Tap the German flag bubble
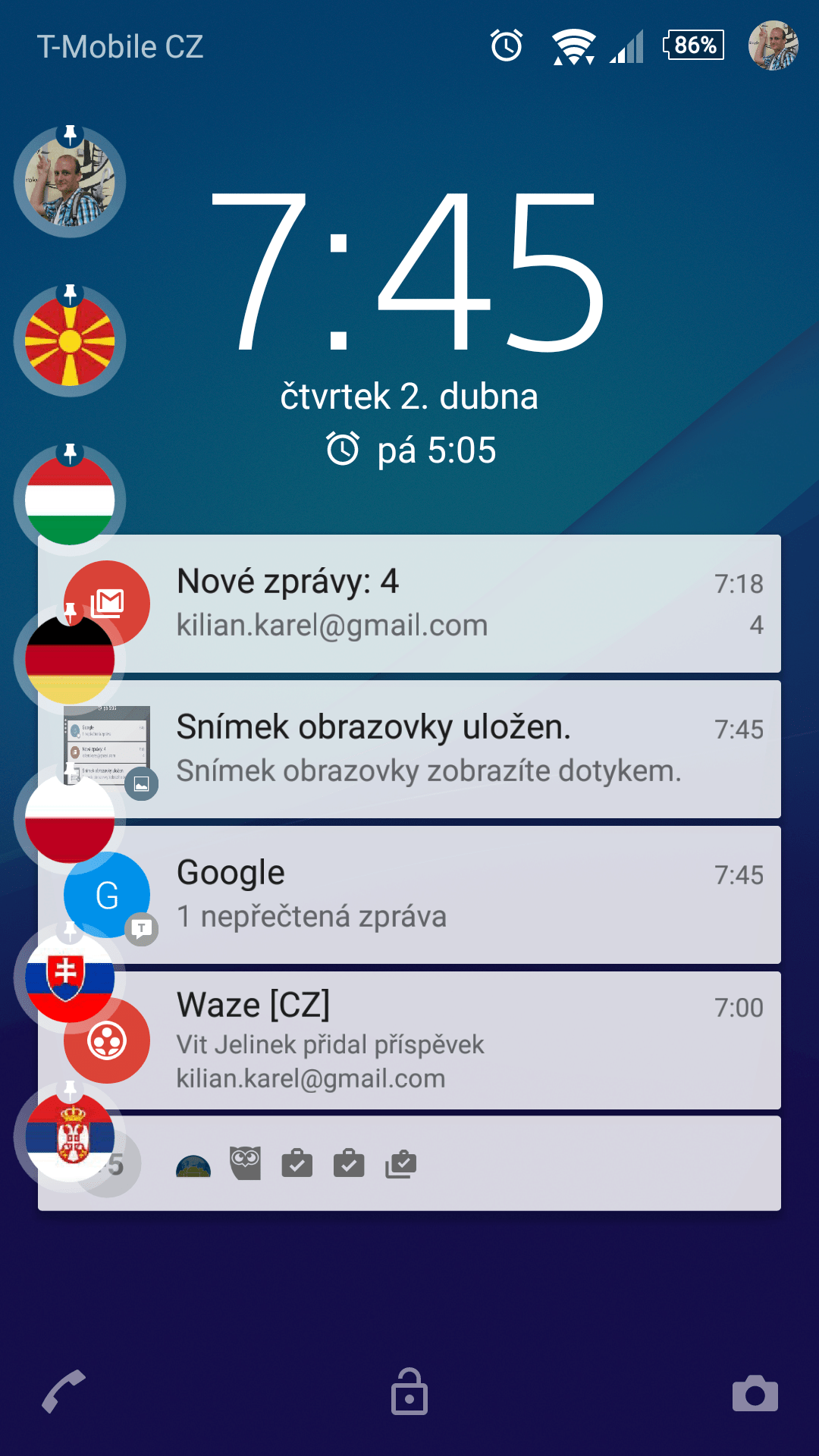The image size is (819, 1456). coord(70,660)
